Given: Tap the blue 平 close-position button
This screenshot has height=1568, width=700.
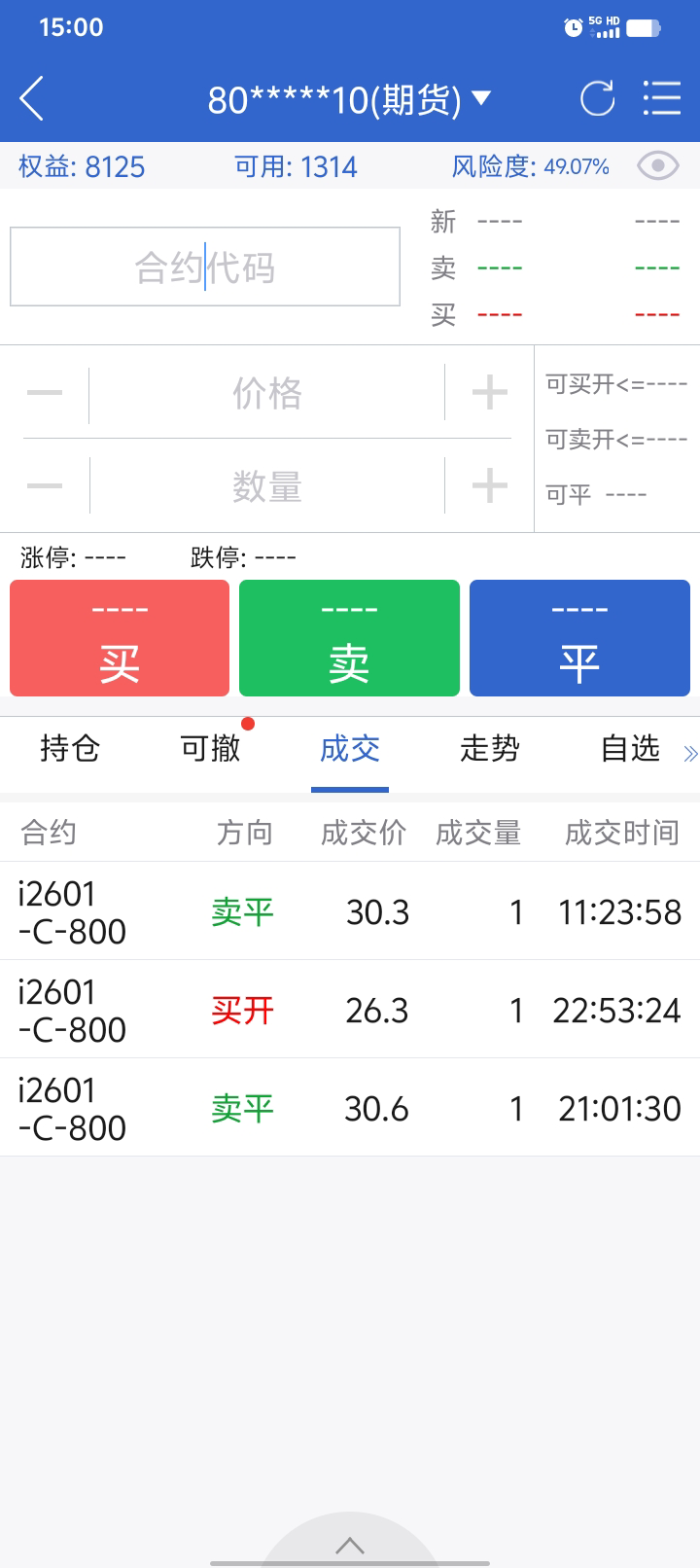Looking at the screenshot, I should [x=579, y=638].
